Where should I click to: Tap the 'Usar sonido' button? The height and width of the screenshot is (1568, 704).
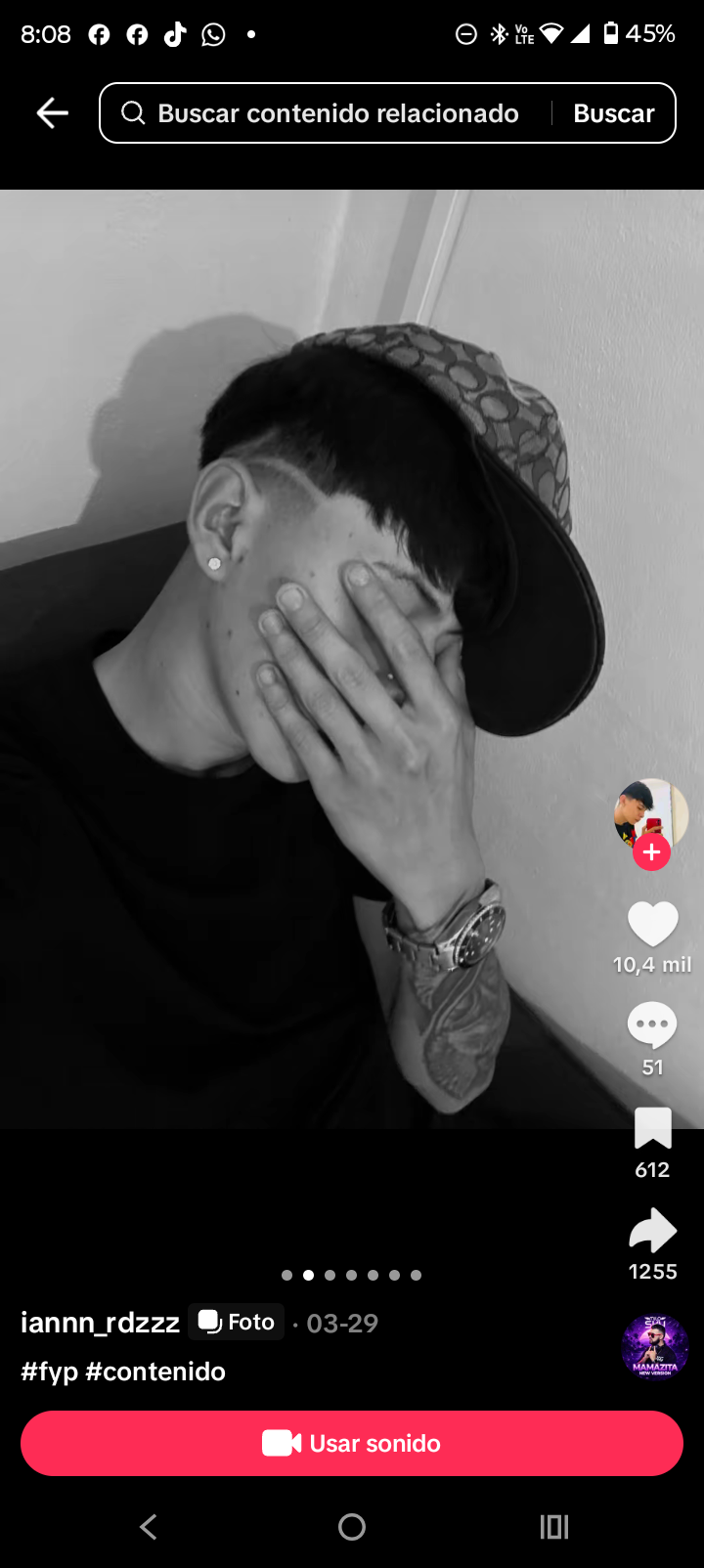(x=352, y=1443)
